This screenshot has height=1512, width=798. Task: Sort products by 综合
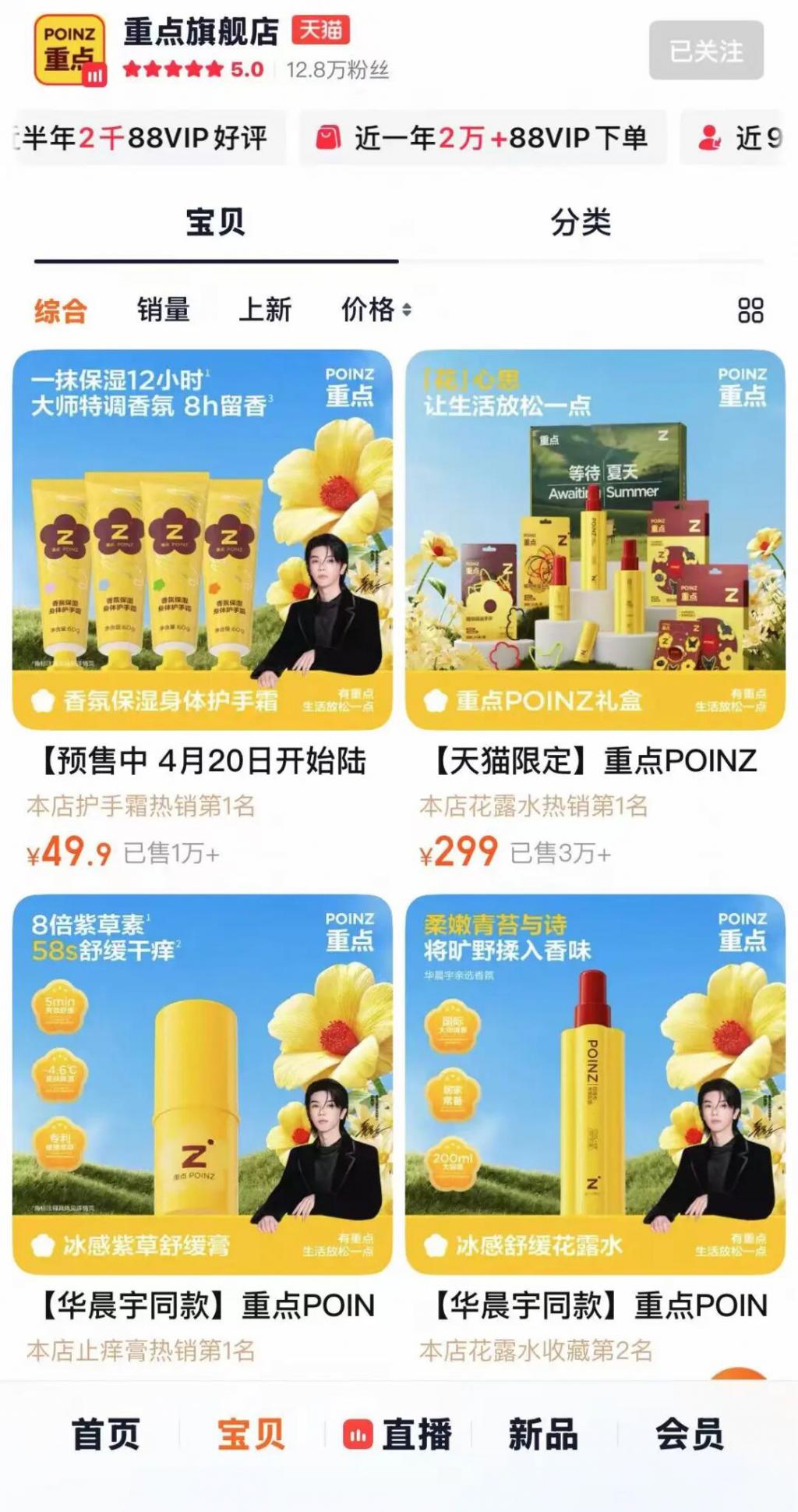[x=61, y=310]
